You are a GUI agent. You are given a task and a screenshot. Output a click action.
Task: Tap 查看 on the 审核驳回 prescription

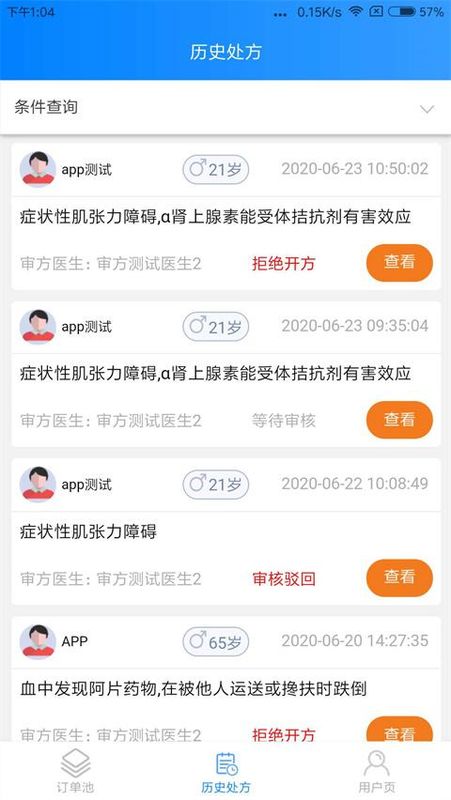[x=399, y=578]
